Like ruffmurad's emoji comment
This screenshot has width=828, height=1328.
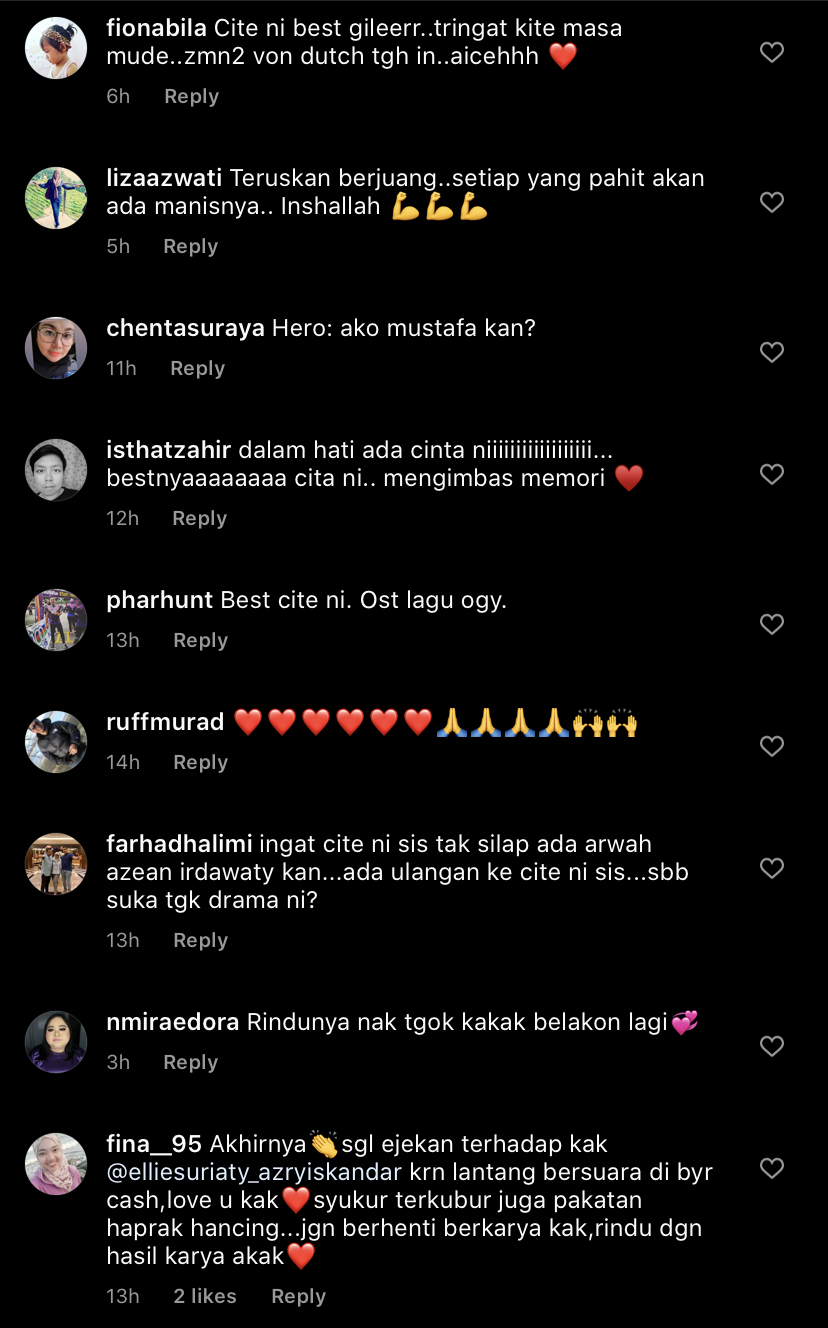[772, 746]
